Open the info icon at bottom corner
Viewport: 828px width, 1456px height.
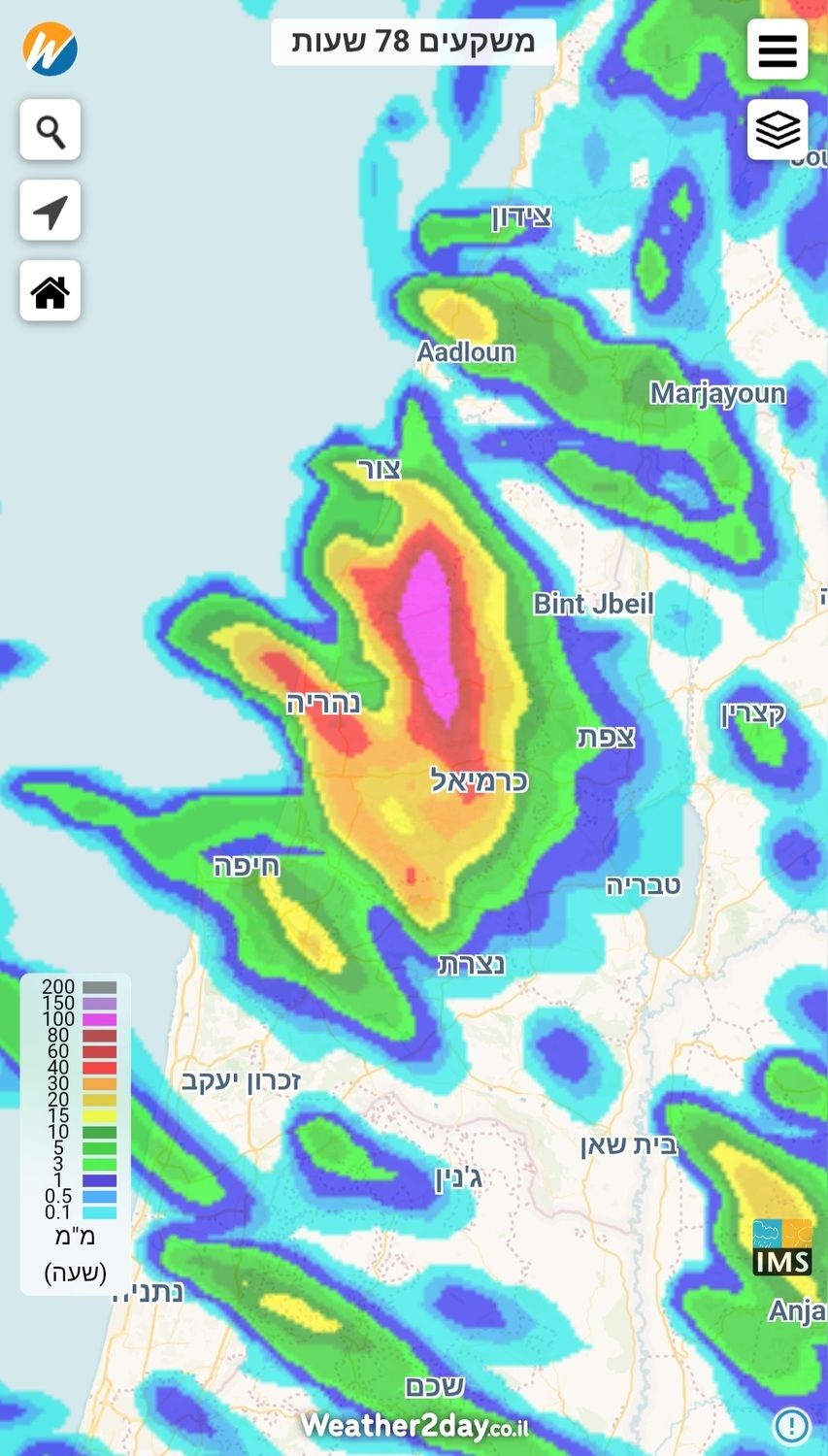(791, 1426)
